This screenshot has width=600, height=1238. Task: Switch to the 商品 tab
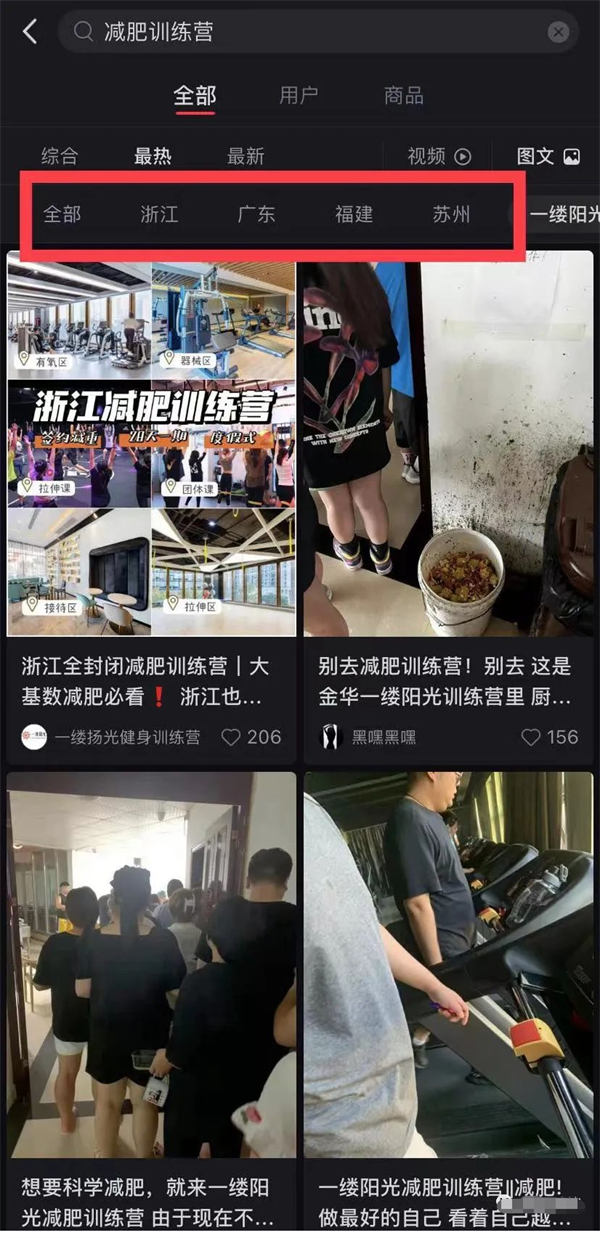tap(403, 96)
